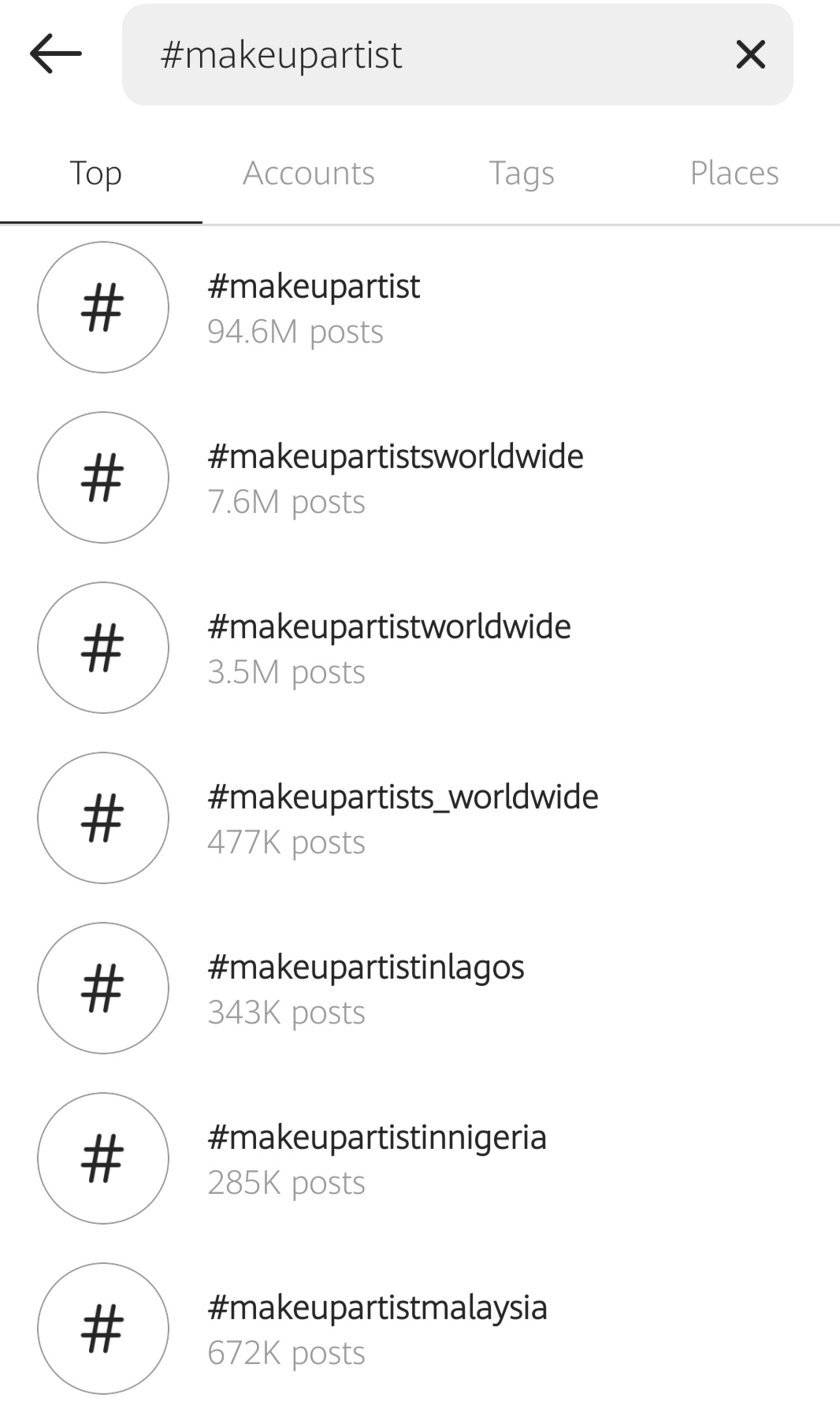Screen dimensions: 840x1424
Task: Clear the search text with X
Action: tap(750, 54)
